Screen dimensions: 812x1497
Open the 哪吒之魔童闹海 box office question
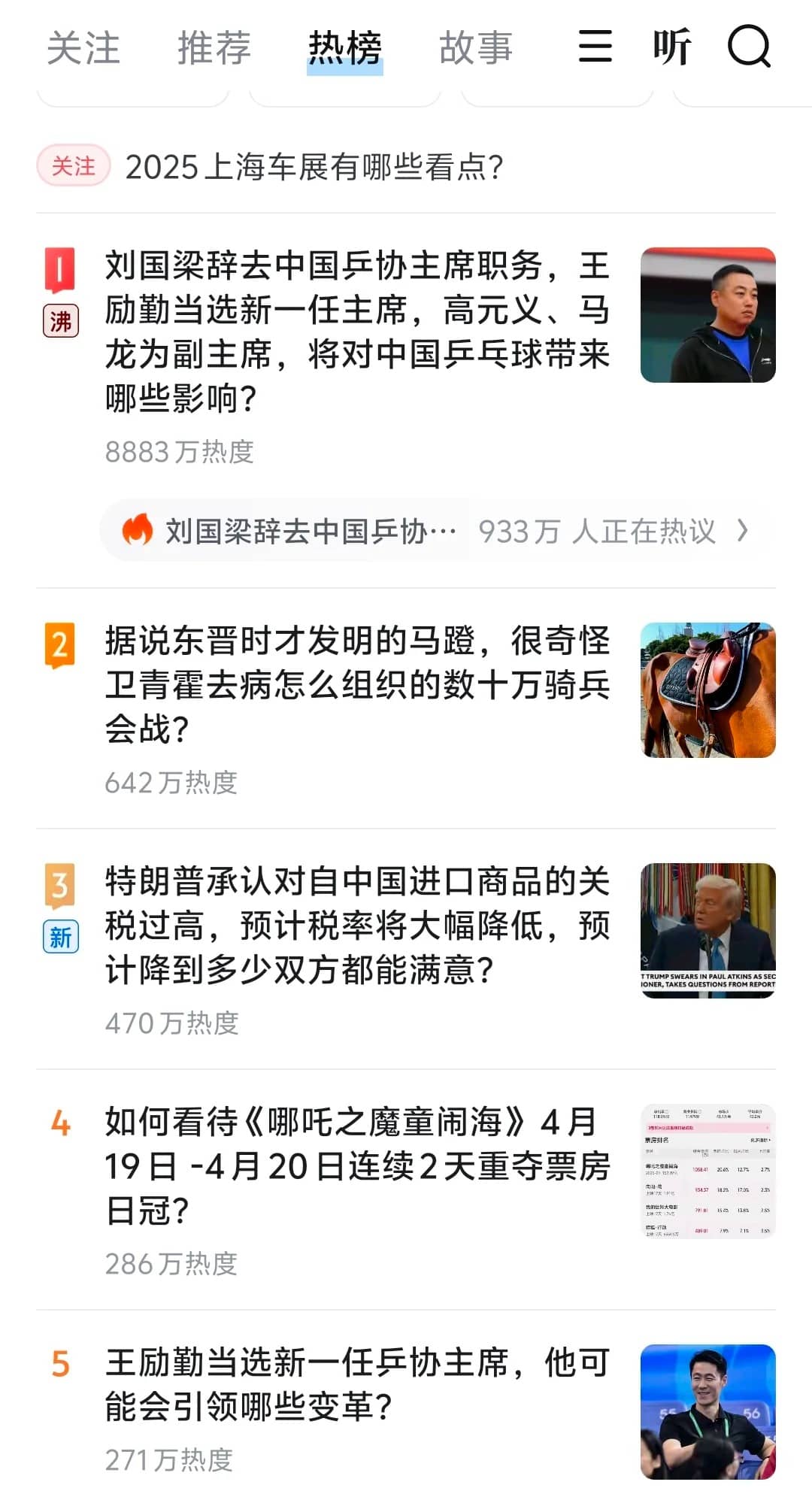357,1166
